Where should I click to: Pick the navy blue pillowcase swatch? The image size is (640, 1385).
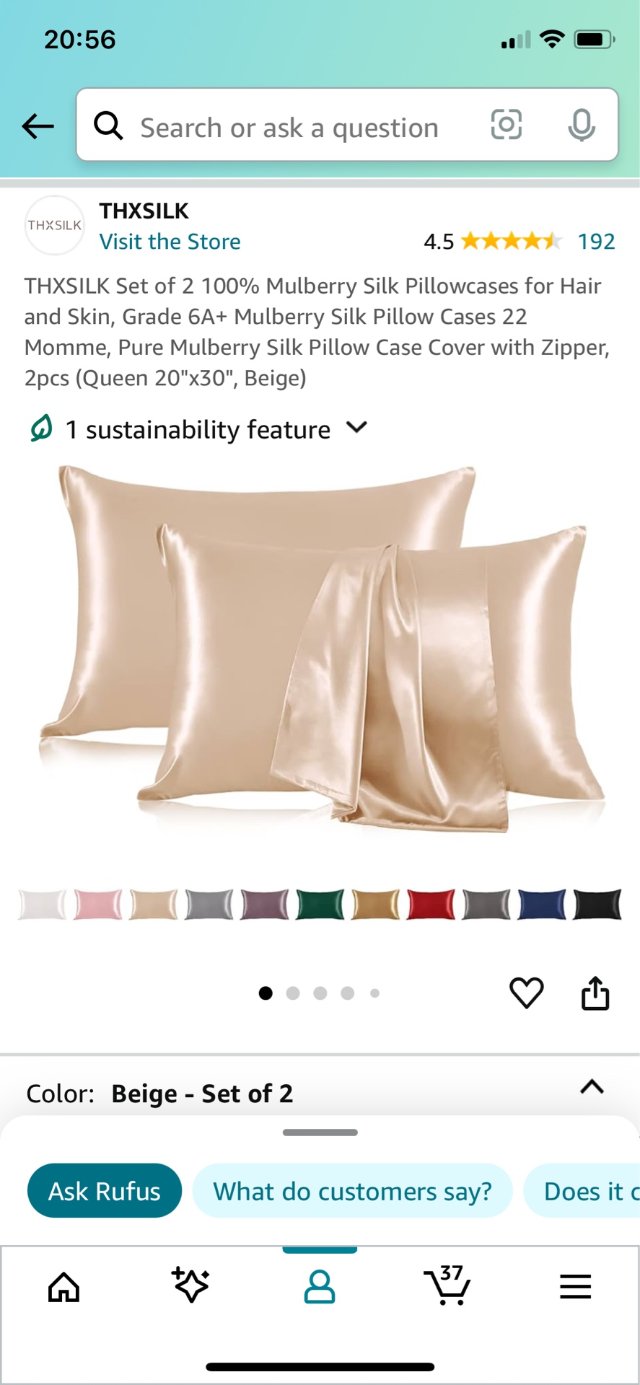coord(542,904)
